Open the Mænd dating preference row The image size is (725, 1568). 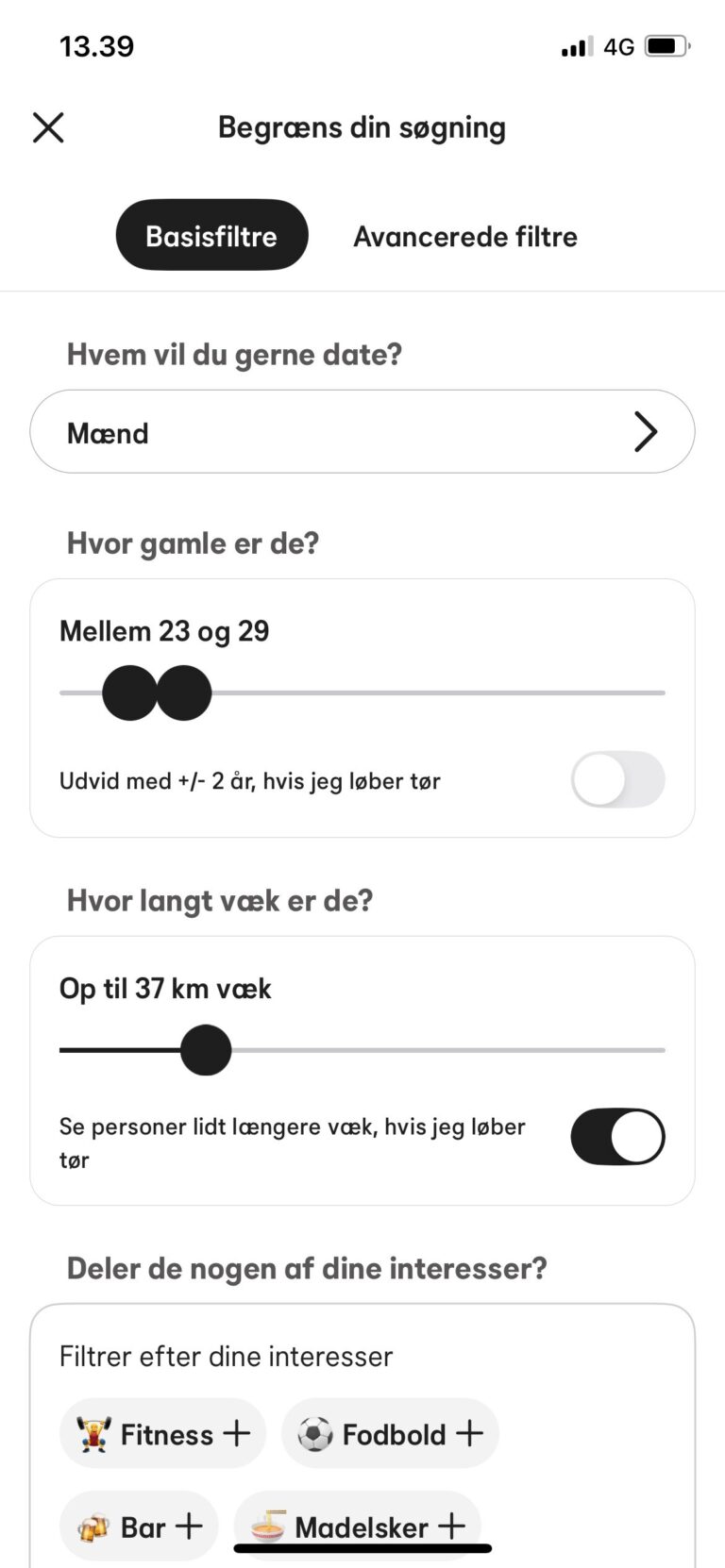click(x=362, y=432)
